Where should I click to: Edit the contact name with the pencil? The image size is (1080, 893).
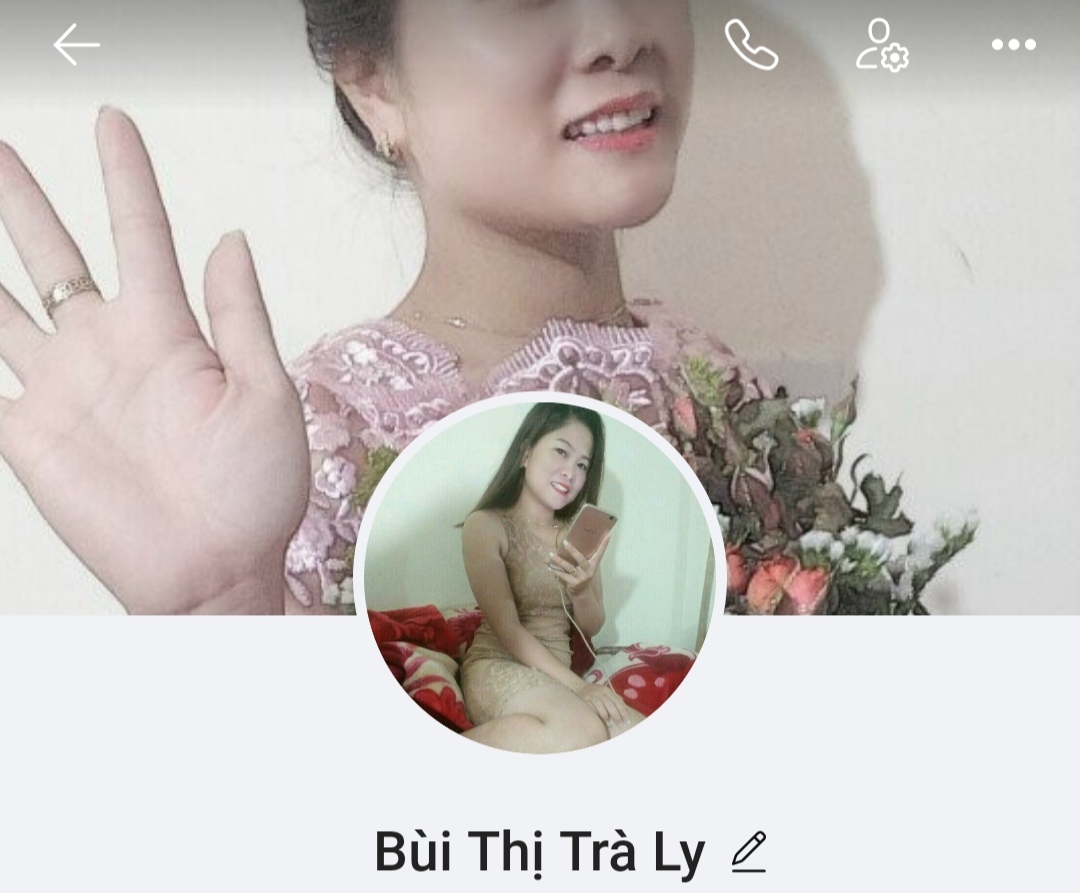[x=748, y=851]
